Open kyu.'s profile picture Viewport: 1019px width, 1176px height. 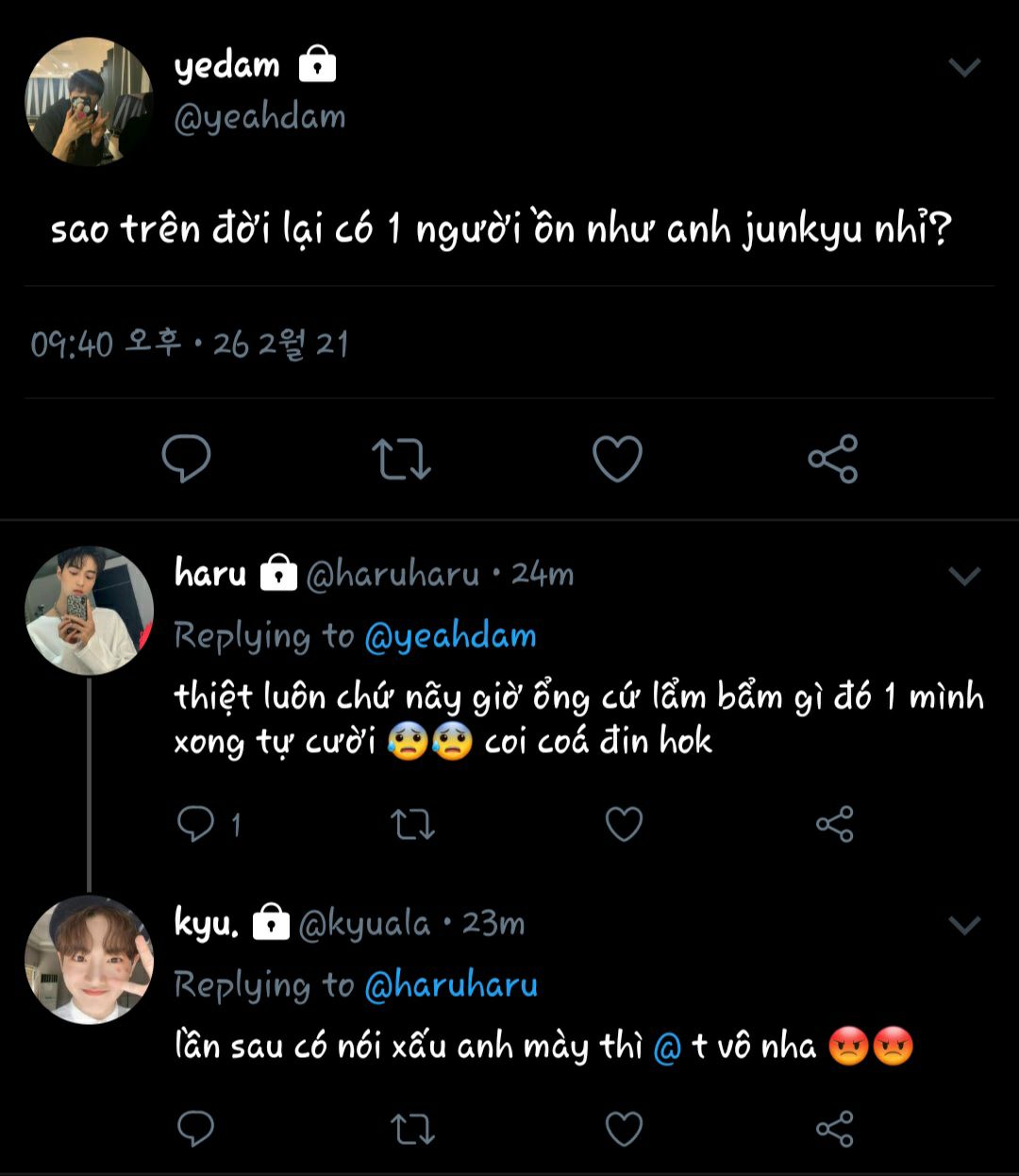pyautogui.click(x=89, y=959)
